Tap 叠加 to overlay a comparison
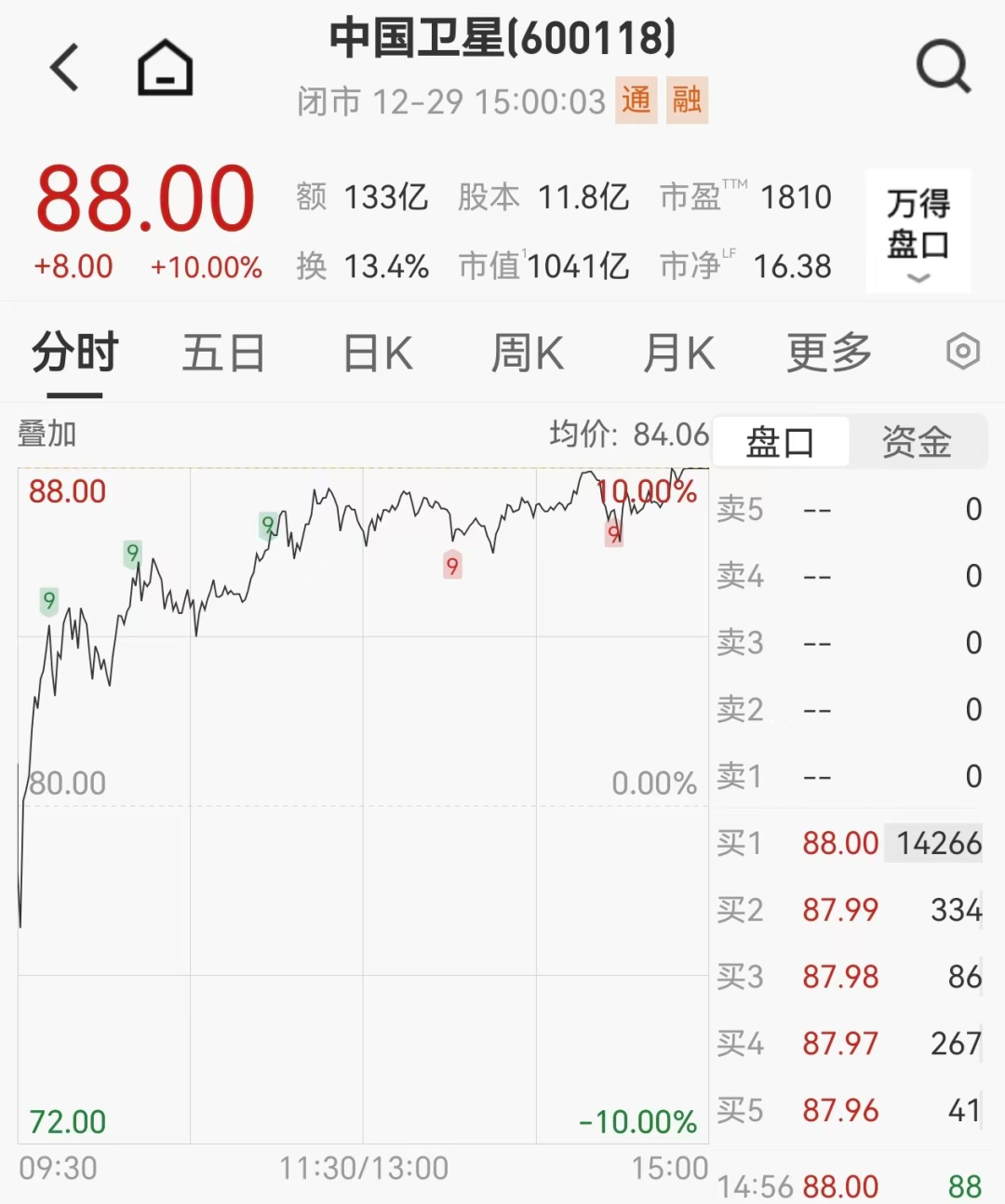This screenshot has width=1005, height=1204. click(47, 434)
